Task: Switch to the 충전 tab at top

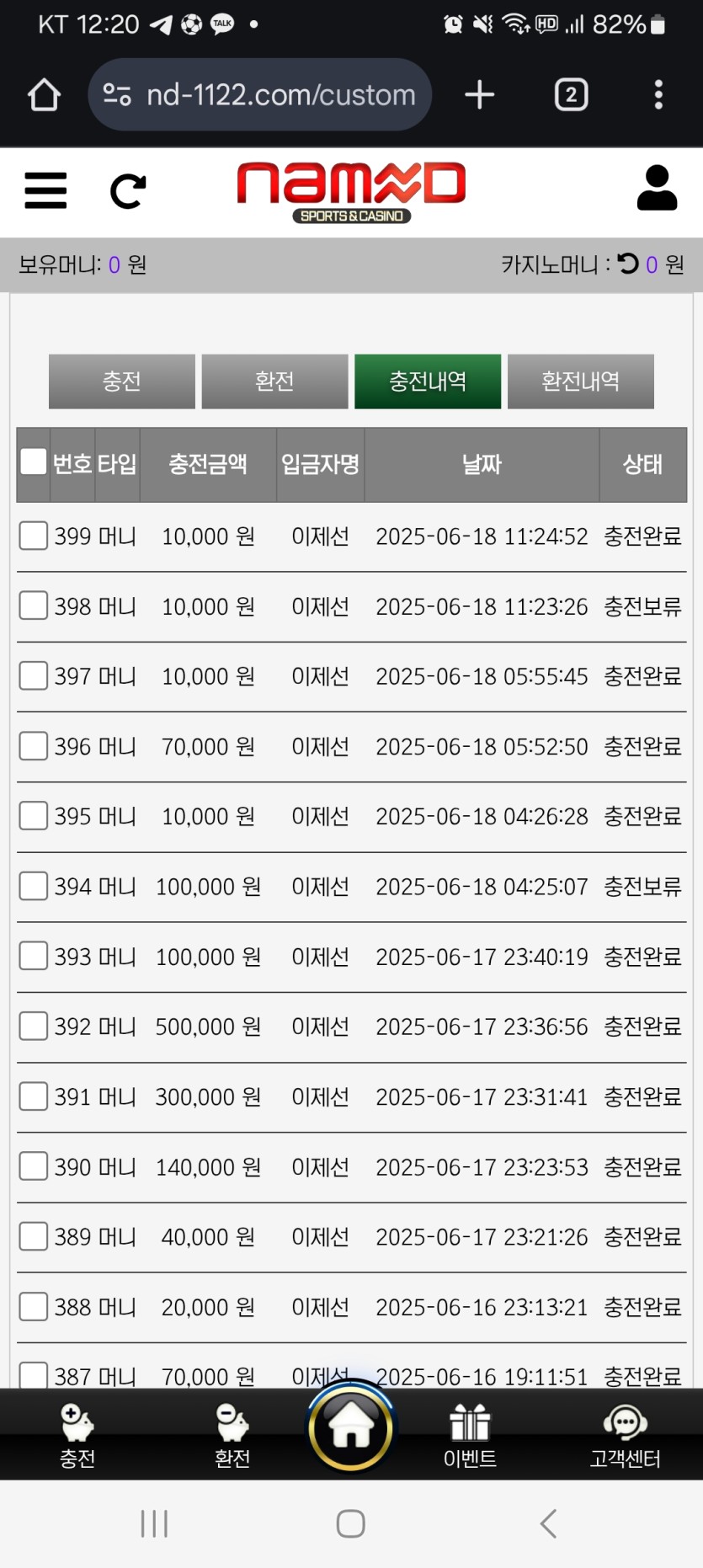Action: point(122,381)
